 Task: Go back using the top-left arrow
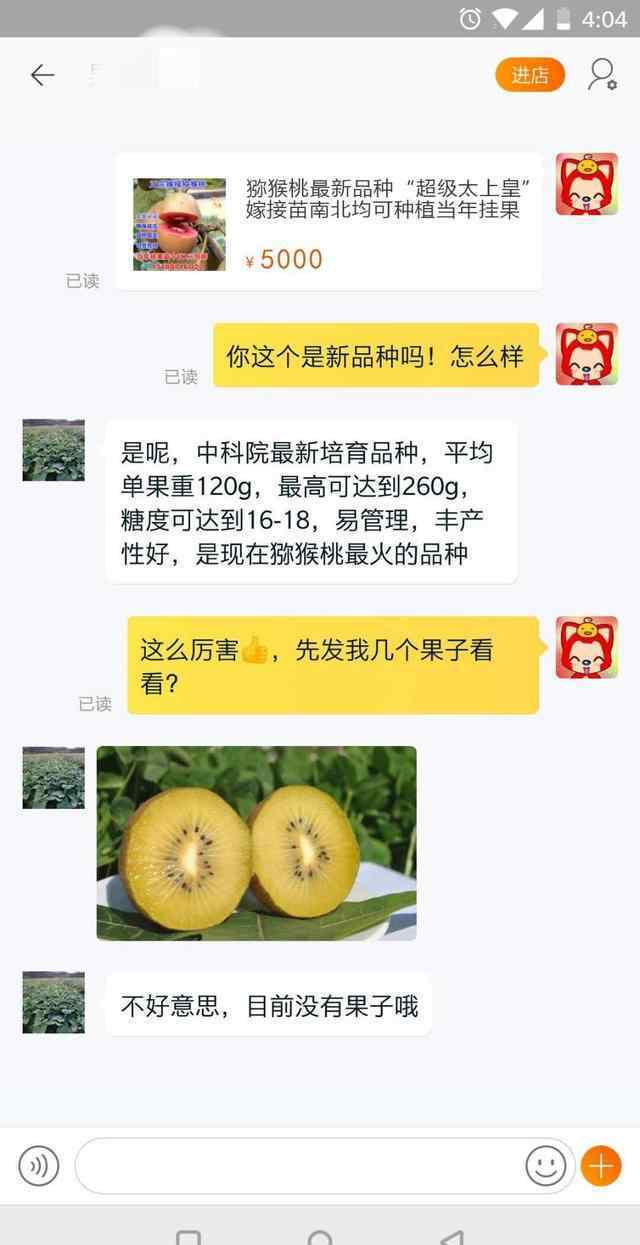point(42,75)
